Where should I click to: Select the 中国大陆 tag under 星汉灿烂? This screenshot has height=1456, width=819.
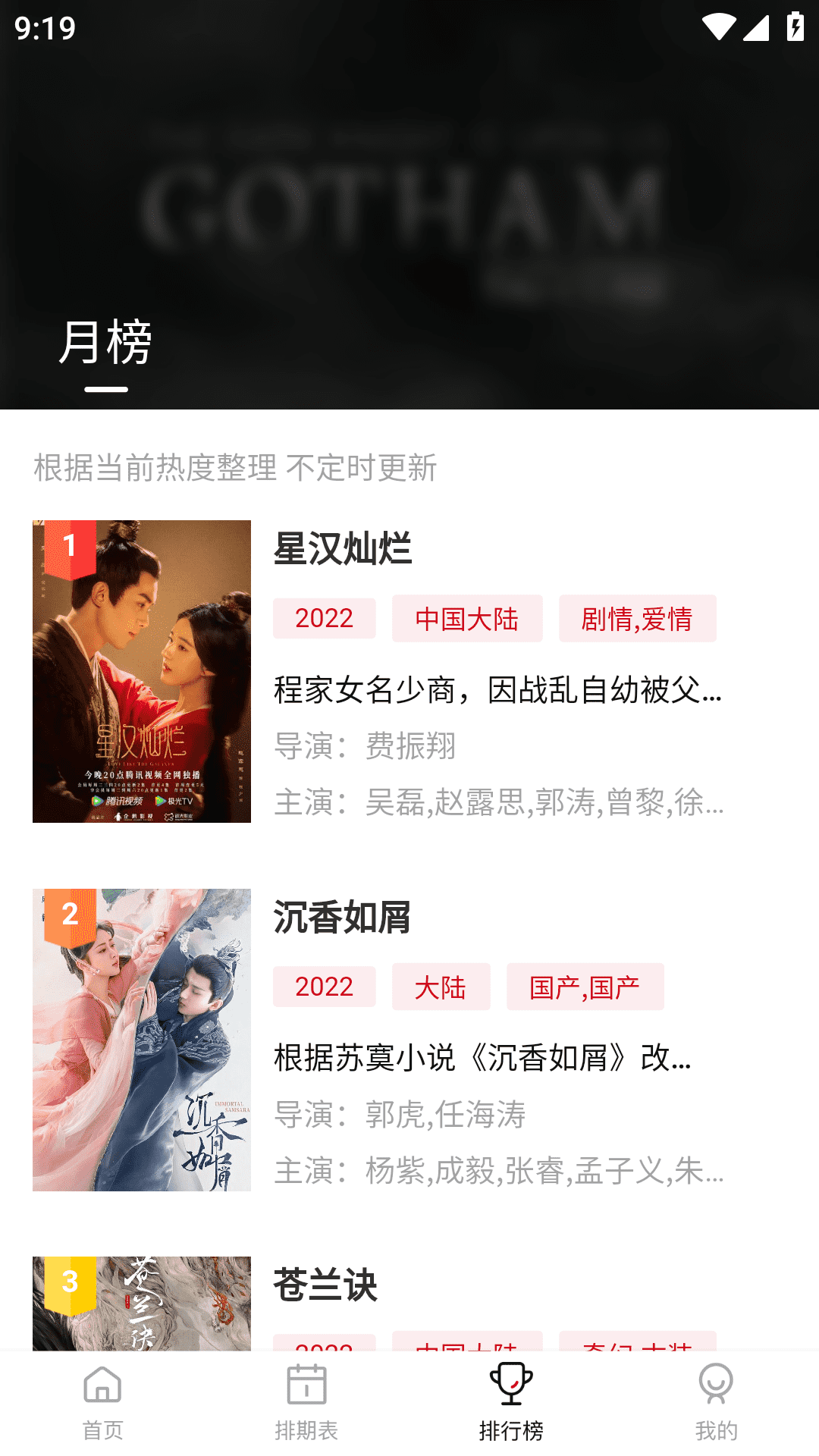466,619
